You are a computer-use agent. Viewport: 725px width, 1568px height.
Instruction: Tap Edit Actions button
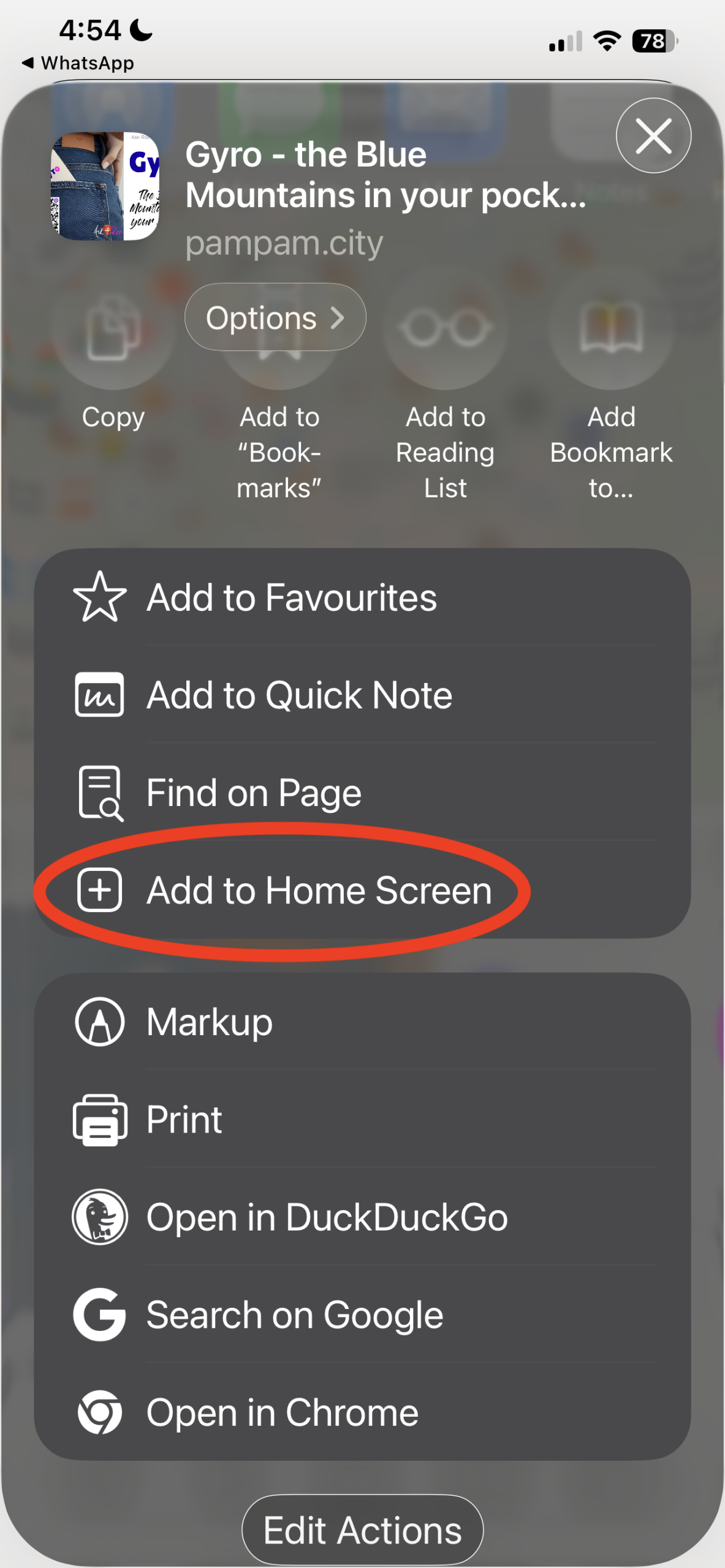pos(362,1530)
